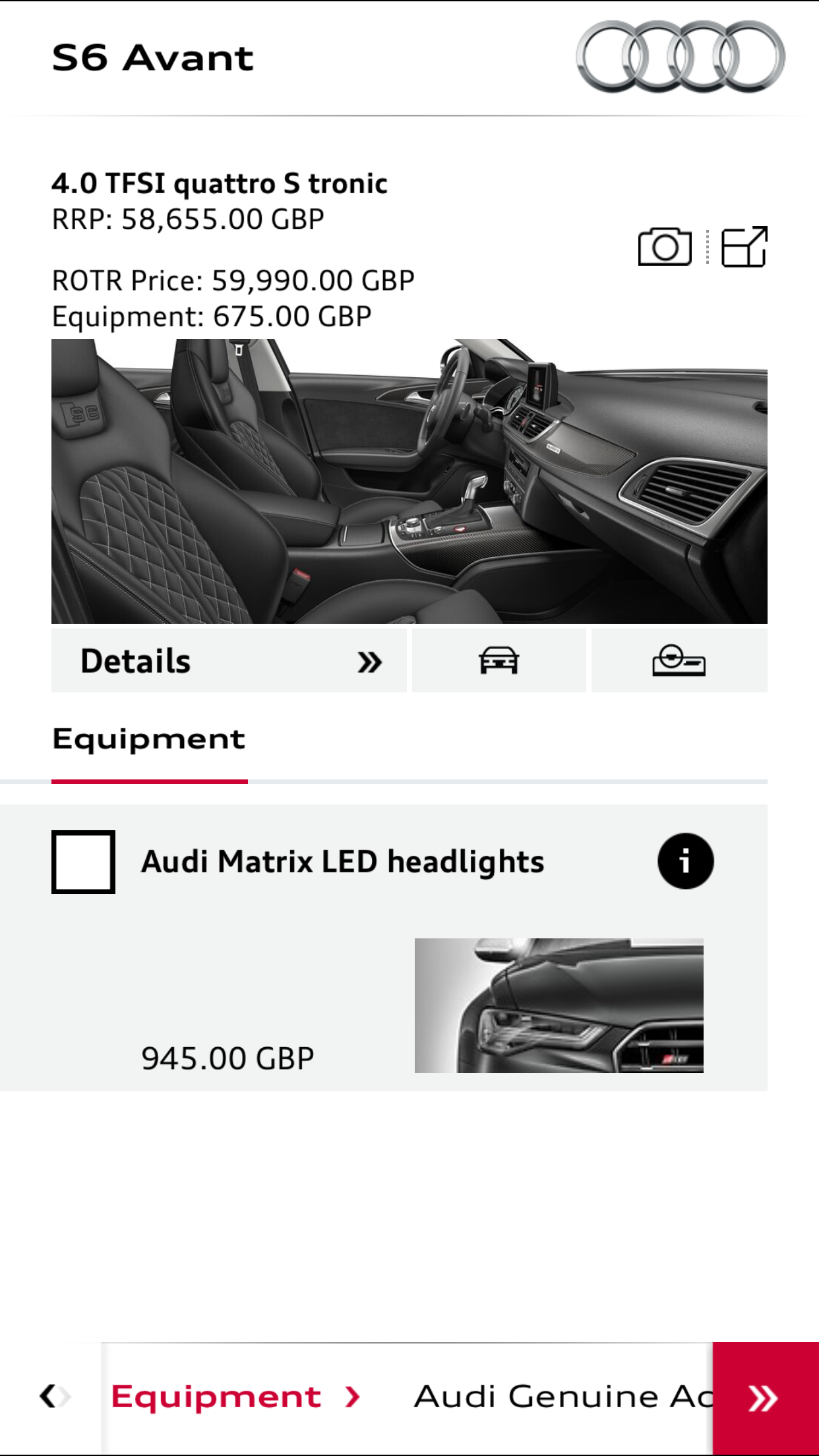The image size is (819, 1456).
Task: Enlarge the S6 Avant interior image
Action: coord(409,481)
